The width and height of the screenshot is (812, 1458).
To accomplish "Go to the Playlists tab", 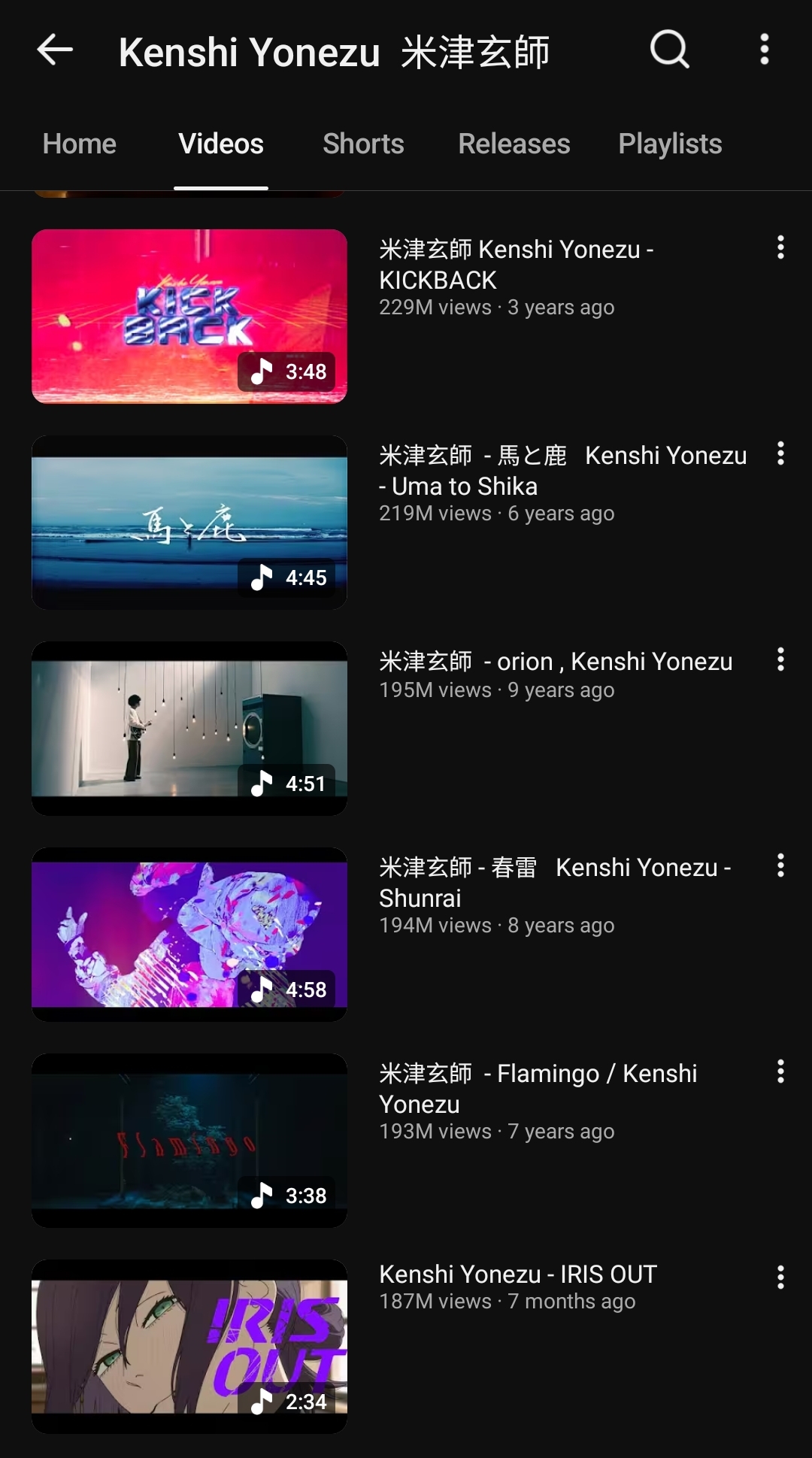I will pyautogui.click(x=670, y=144).
